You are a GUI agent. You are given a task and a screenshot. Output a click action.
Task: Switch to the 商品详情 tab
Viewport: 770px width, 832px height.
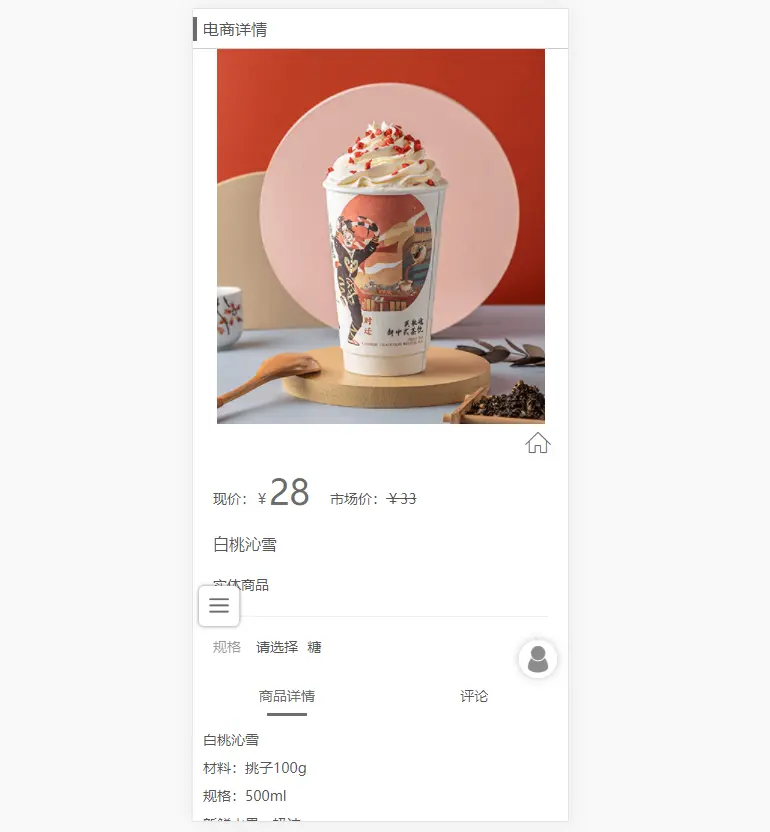[287, 696]
